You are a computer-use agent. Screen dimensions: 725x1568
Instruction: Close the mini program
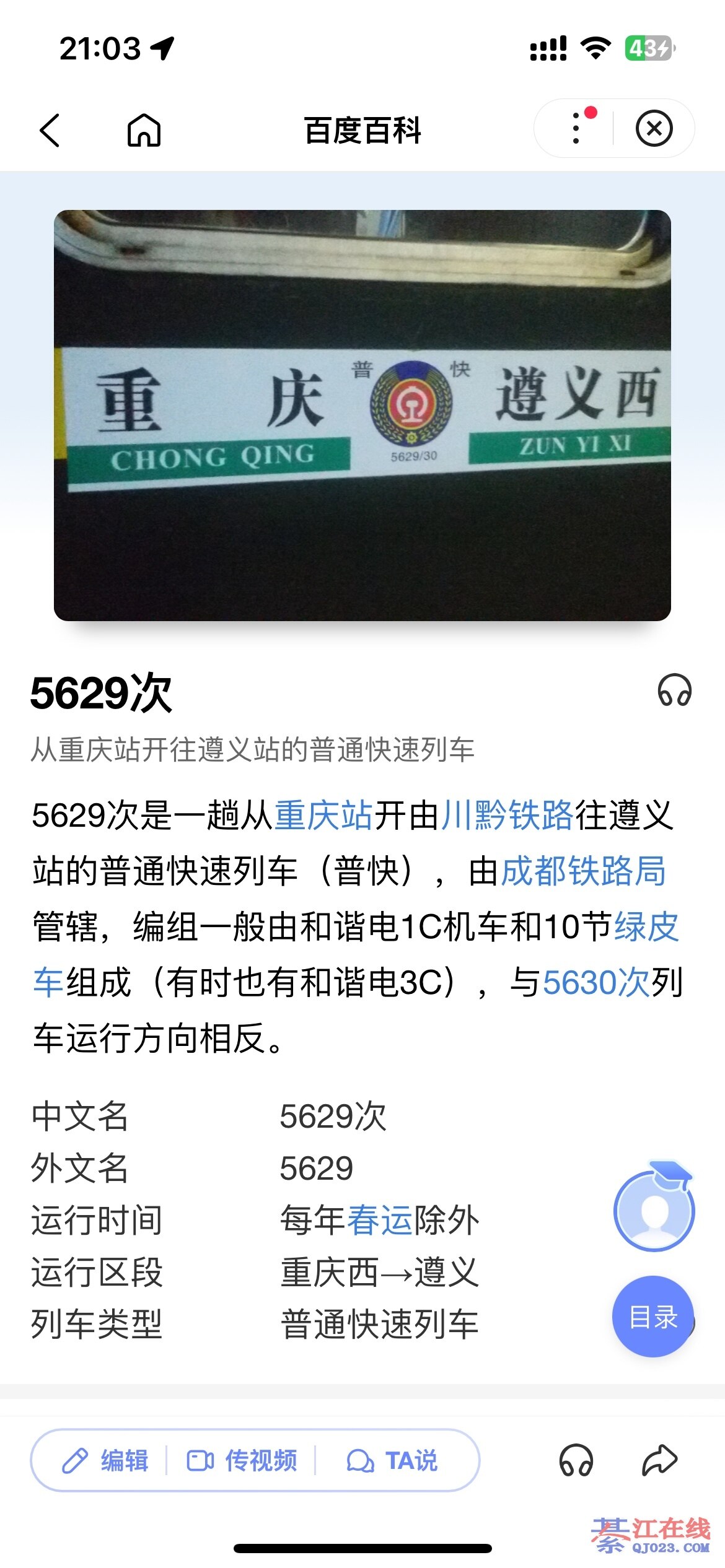[654, 129]
